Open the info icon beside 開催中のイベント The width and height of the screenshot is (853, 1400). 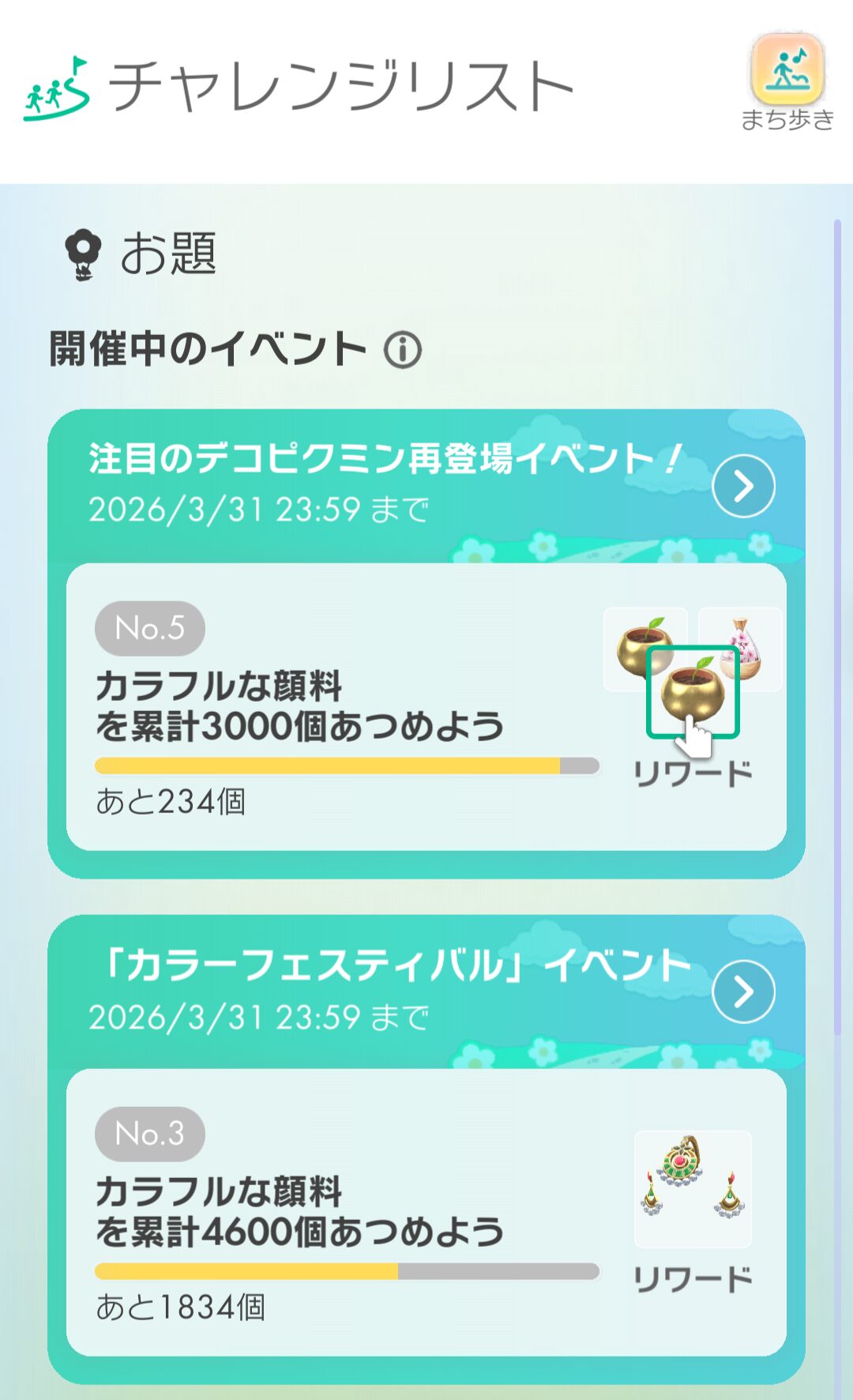pos(402,349)
